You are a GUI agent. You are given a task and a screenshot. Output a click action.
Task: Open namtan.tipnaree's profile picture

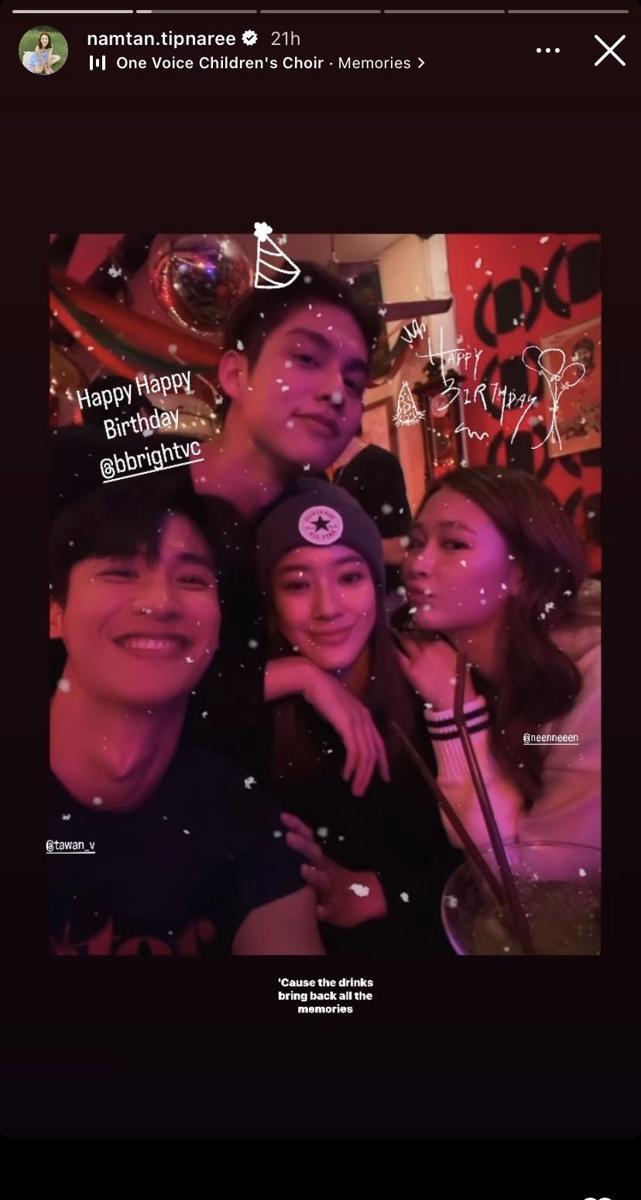pyautogui.click(x=43, y=50)
